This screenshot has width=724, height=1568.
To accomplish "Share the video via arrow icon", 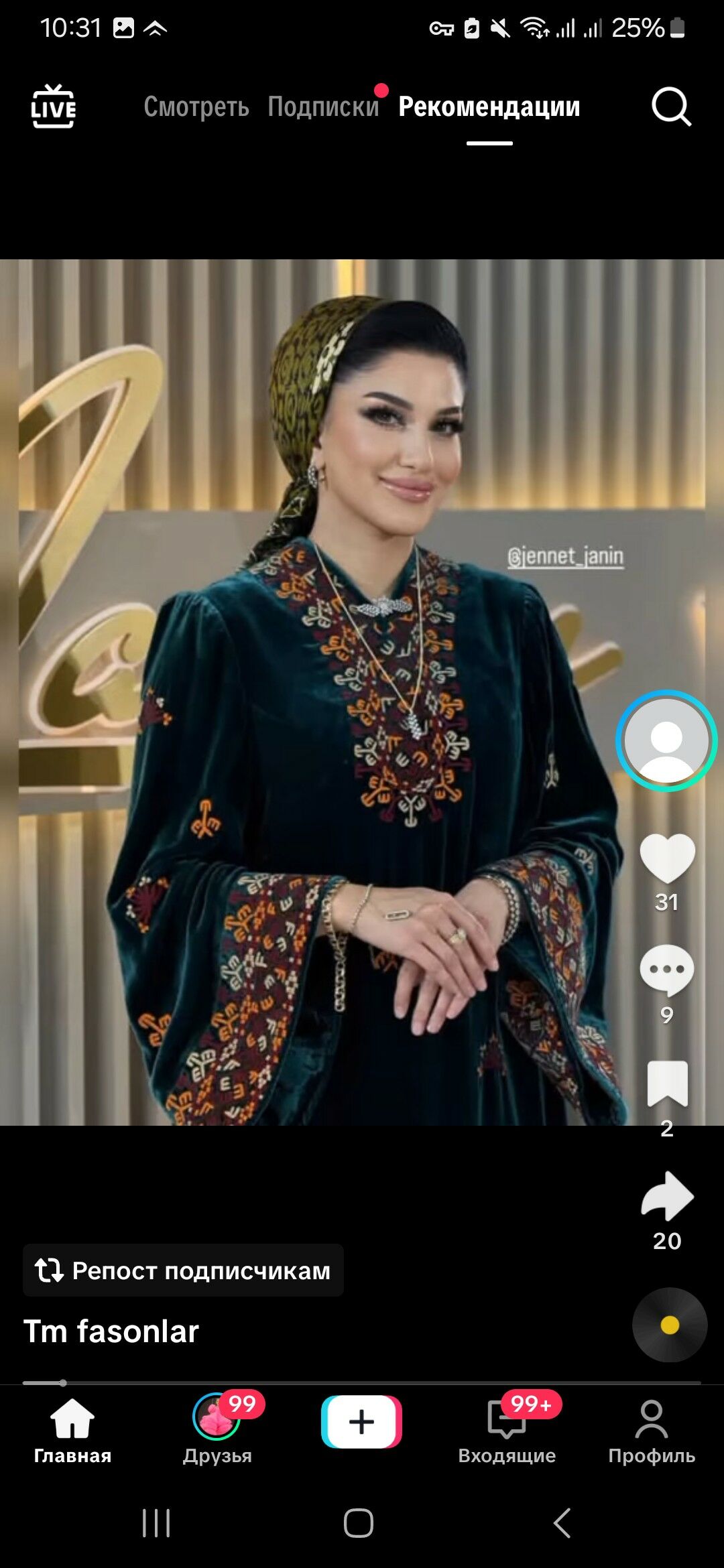I will click(667, 1196).
